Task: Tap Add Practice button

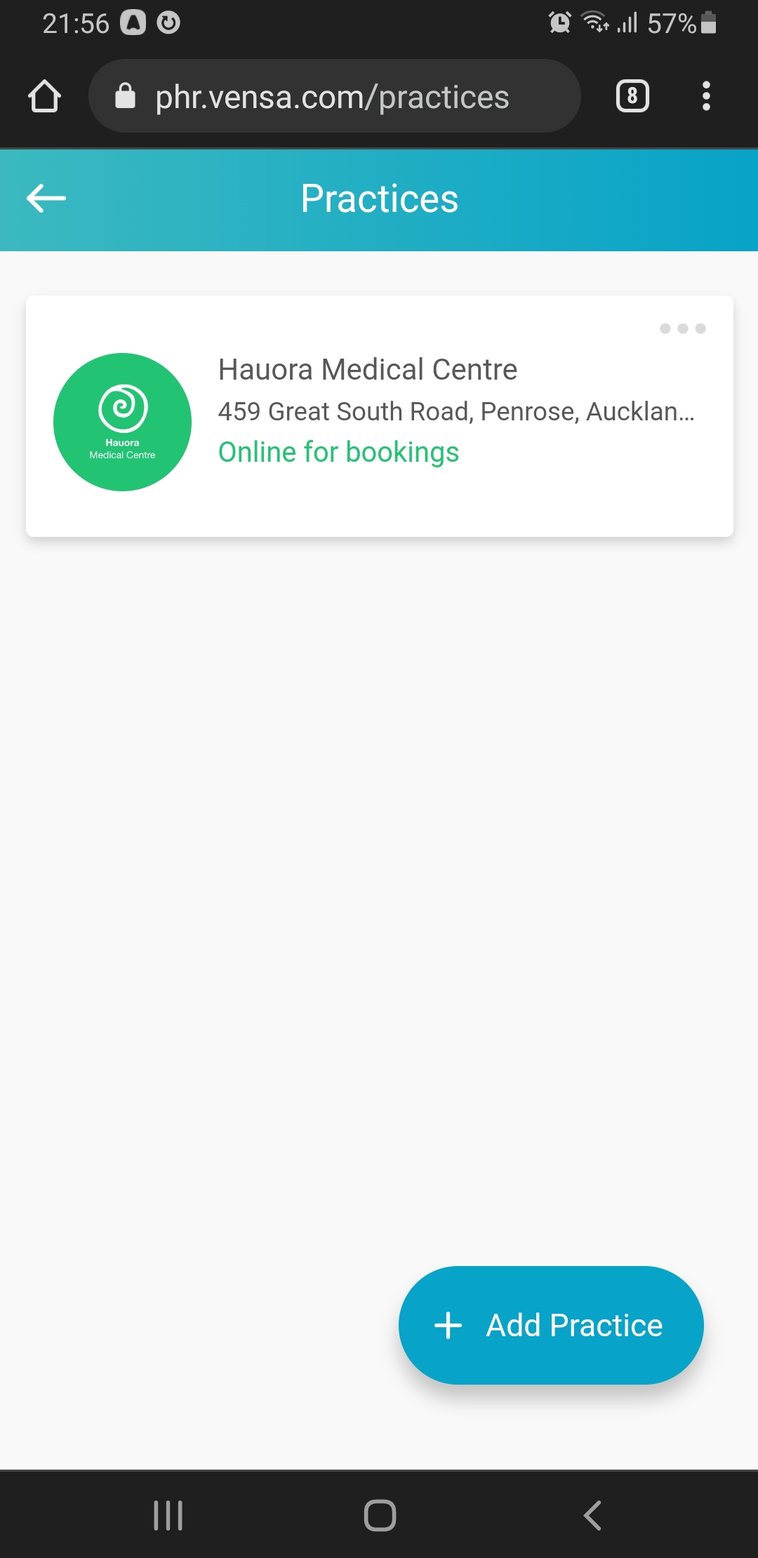Action: [x=551, y=1324]
